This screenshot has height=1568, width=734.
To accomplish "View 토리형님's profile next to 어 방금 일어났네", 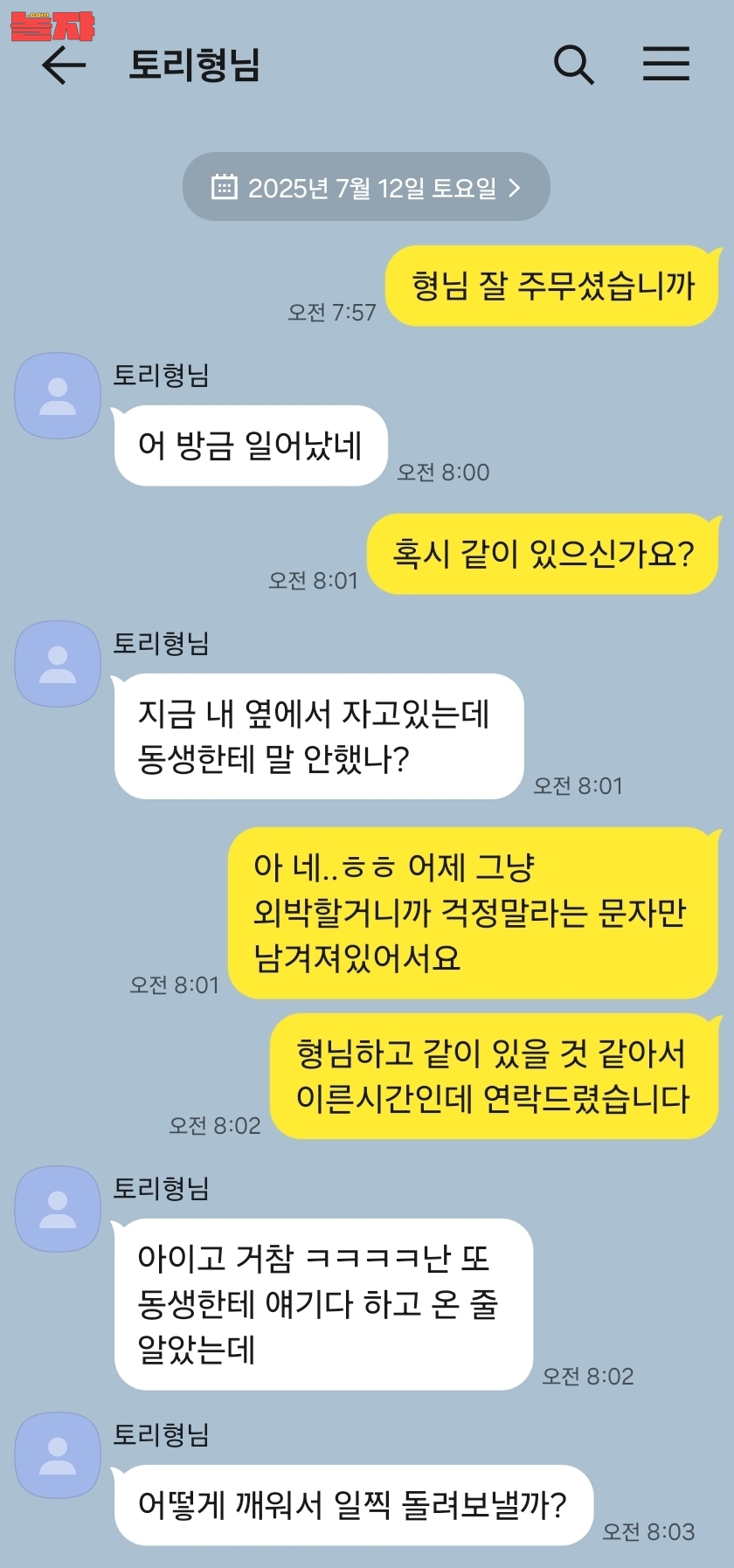I will (x=58, y=396).
